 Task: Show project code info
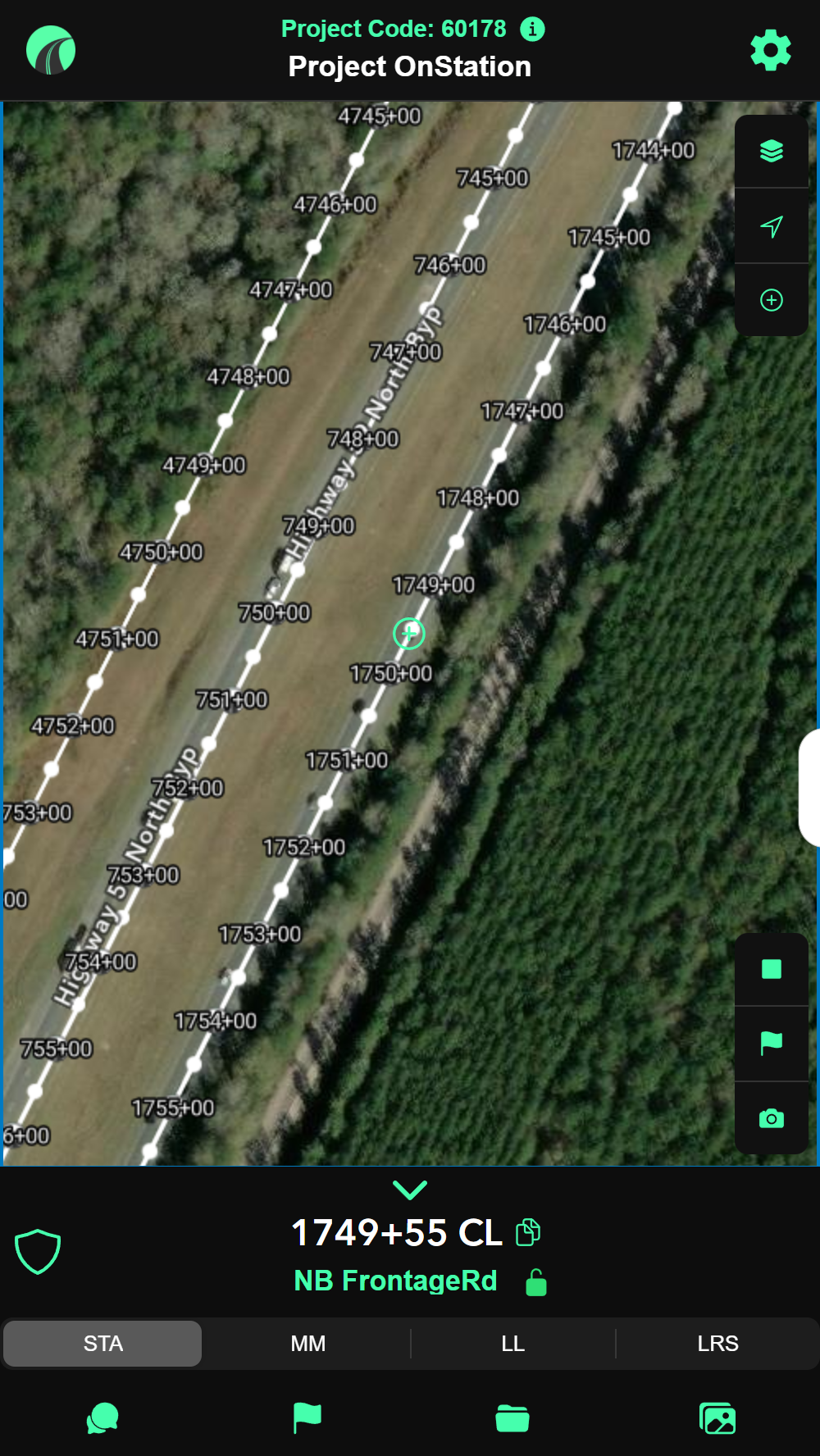point(533,29)
